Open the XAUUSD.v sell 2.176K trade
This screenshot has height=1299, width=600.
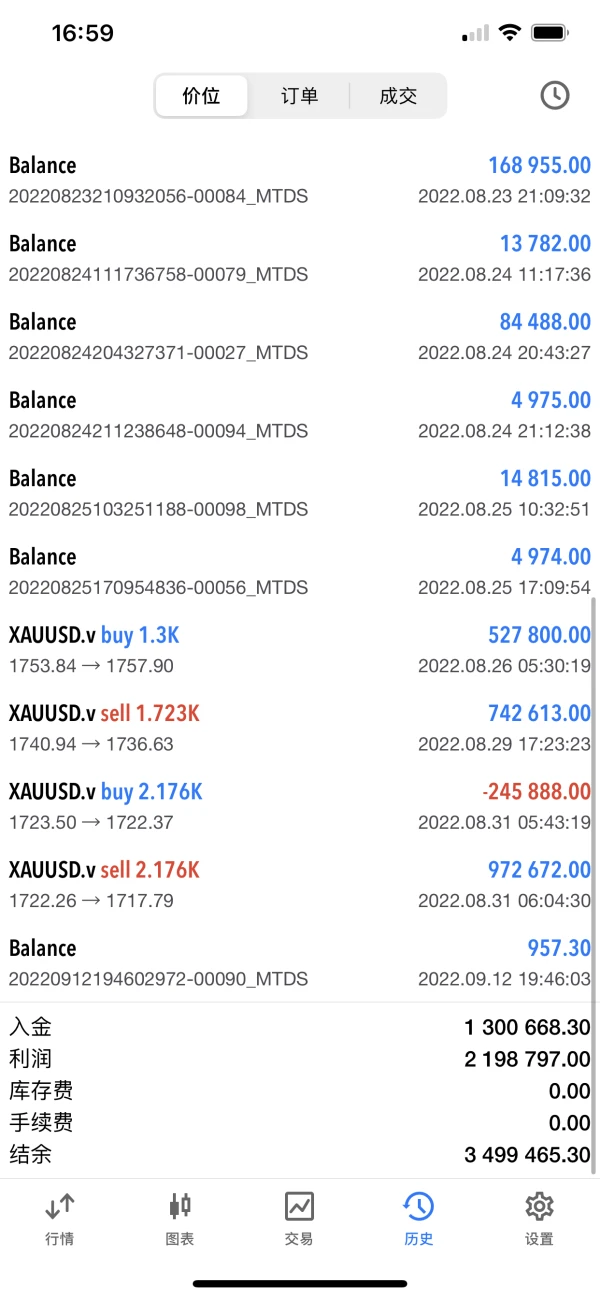pos(299,884)
